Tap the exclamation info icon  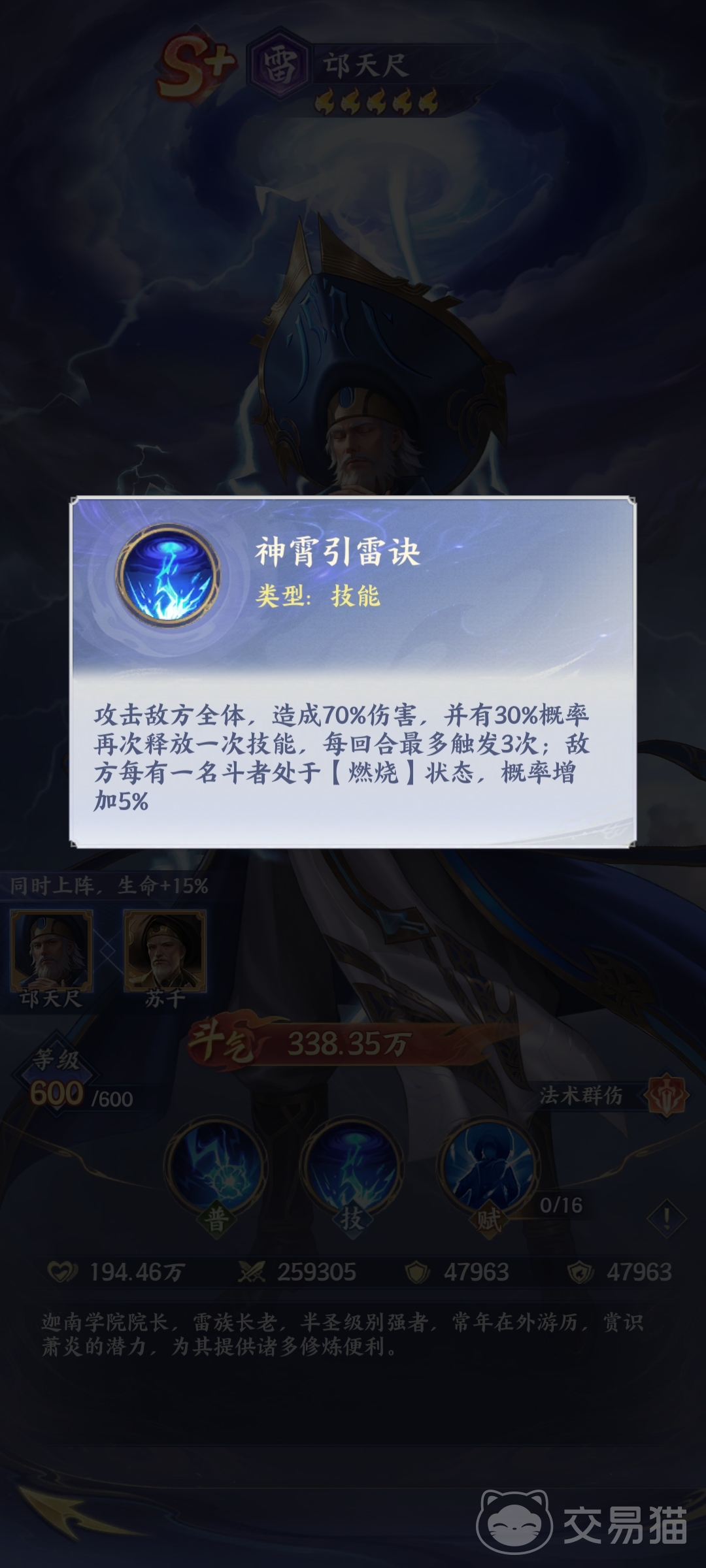(x=666, y=1217)
